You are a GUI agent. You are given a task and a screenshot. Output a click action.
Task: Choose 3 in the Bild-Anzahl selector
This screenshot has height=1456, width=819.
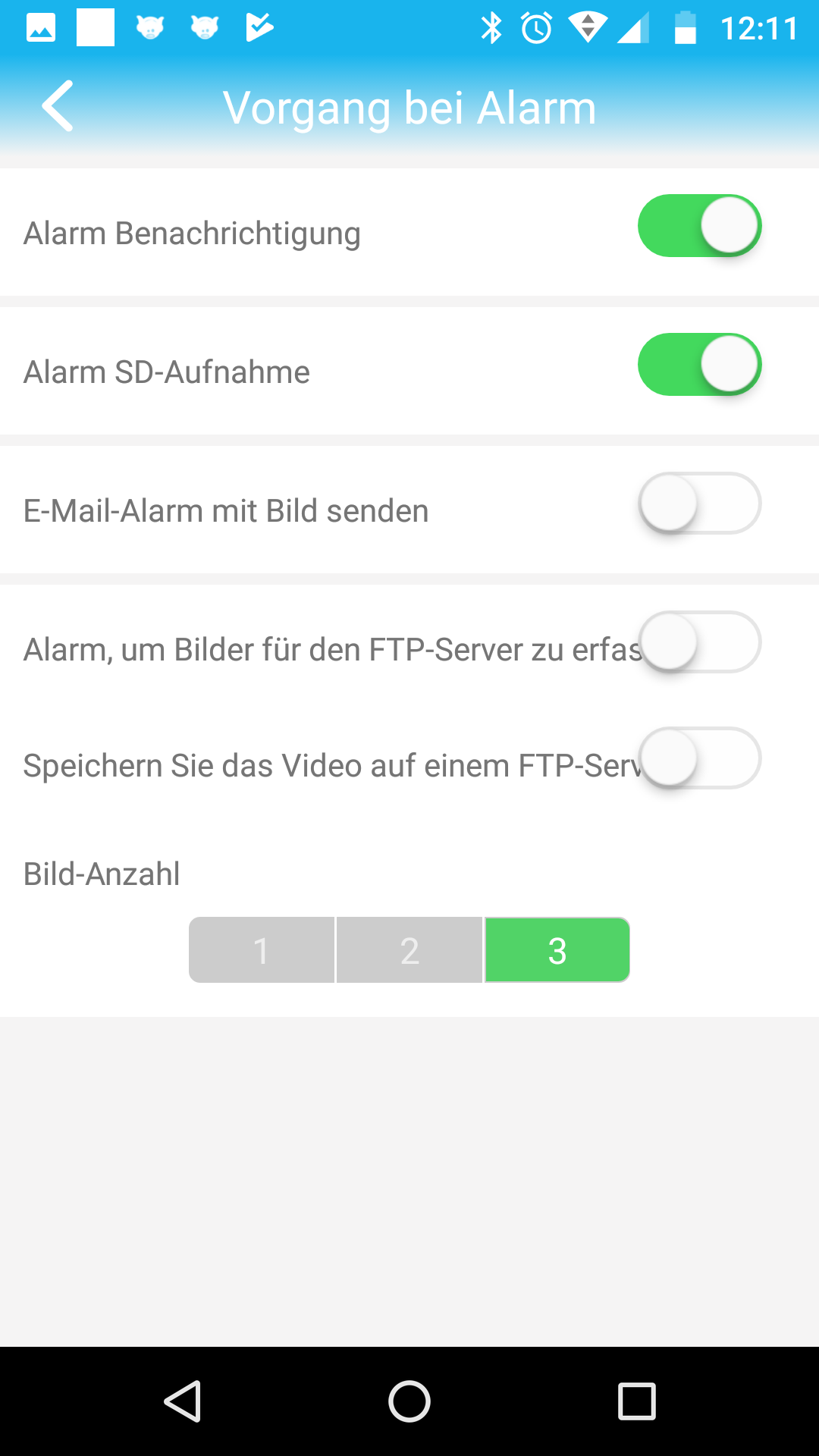557,950
